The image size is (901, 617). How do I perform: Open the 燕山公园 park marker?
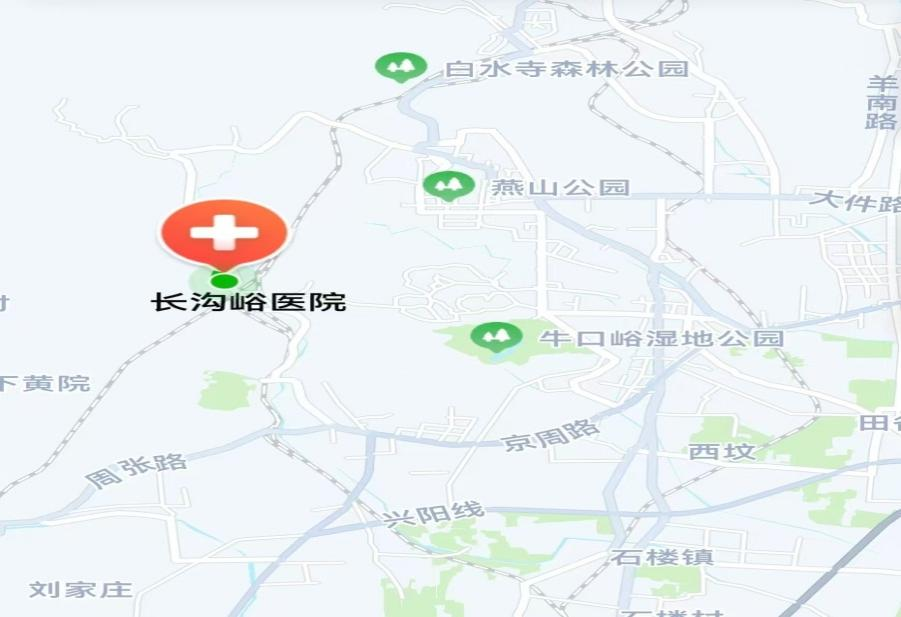[448, 185]
